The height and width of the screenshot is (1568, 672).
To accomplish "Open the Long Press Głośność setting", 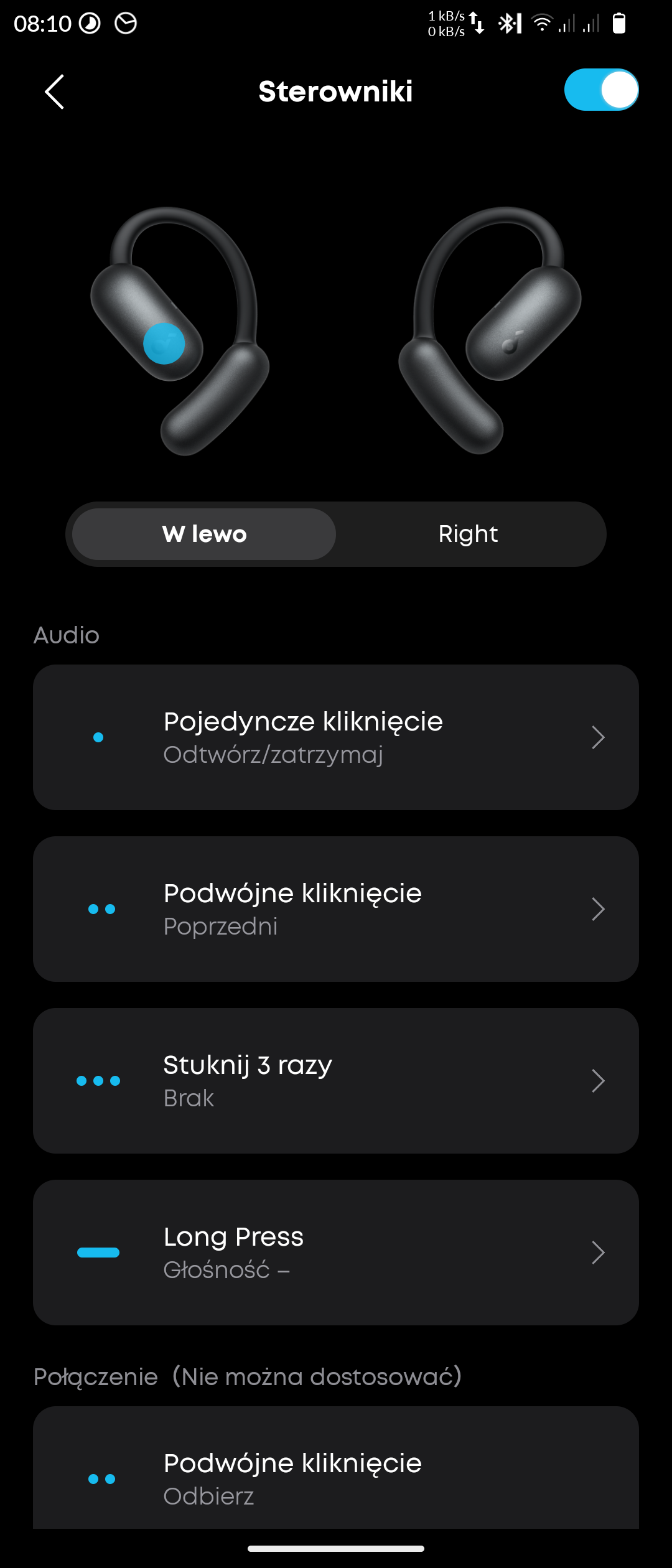I will click(x=336, y=1253).
